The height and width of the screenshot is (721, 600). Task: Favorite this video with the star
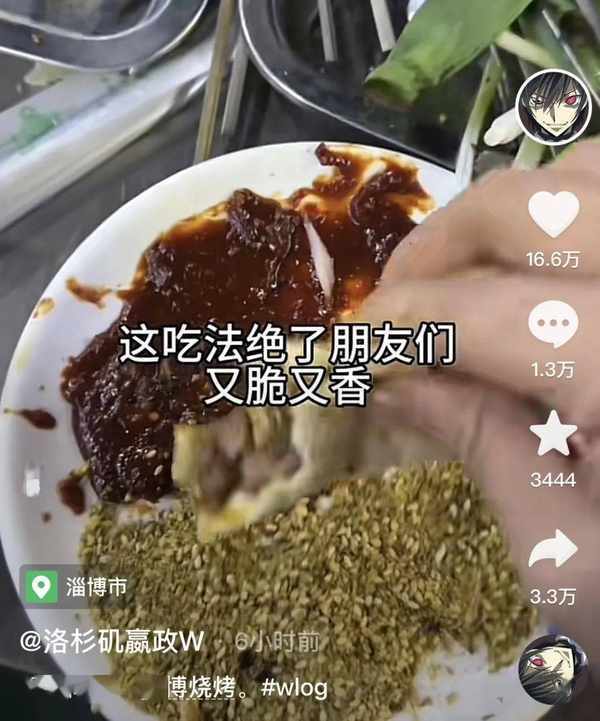[x=553, y=434]
